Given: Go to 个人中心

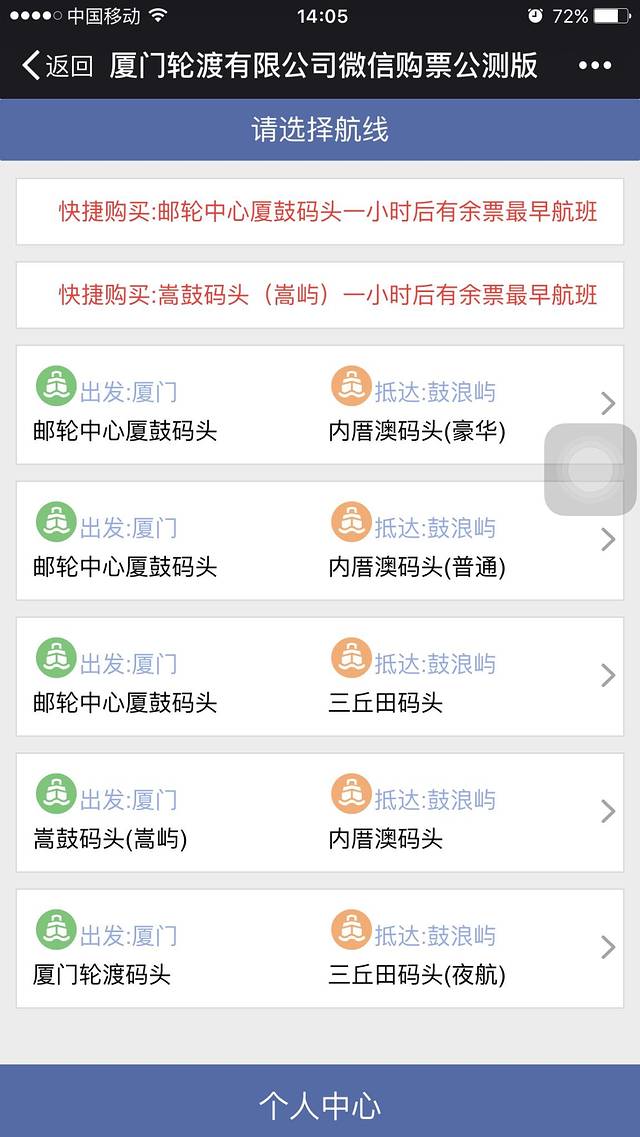Looking at the screenshot, I should coord(320,1105).
